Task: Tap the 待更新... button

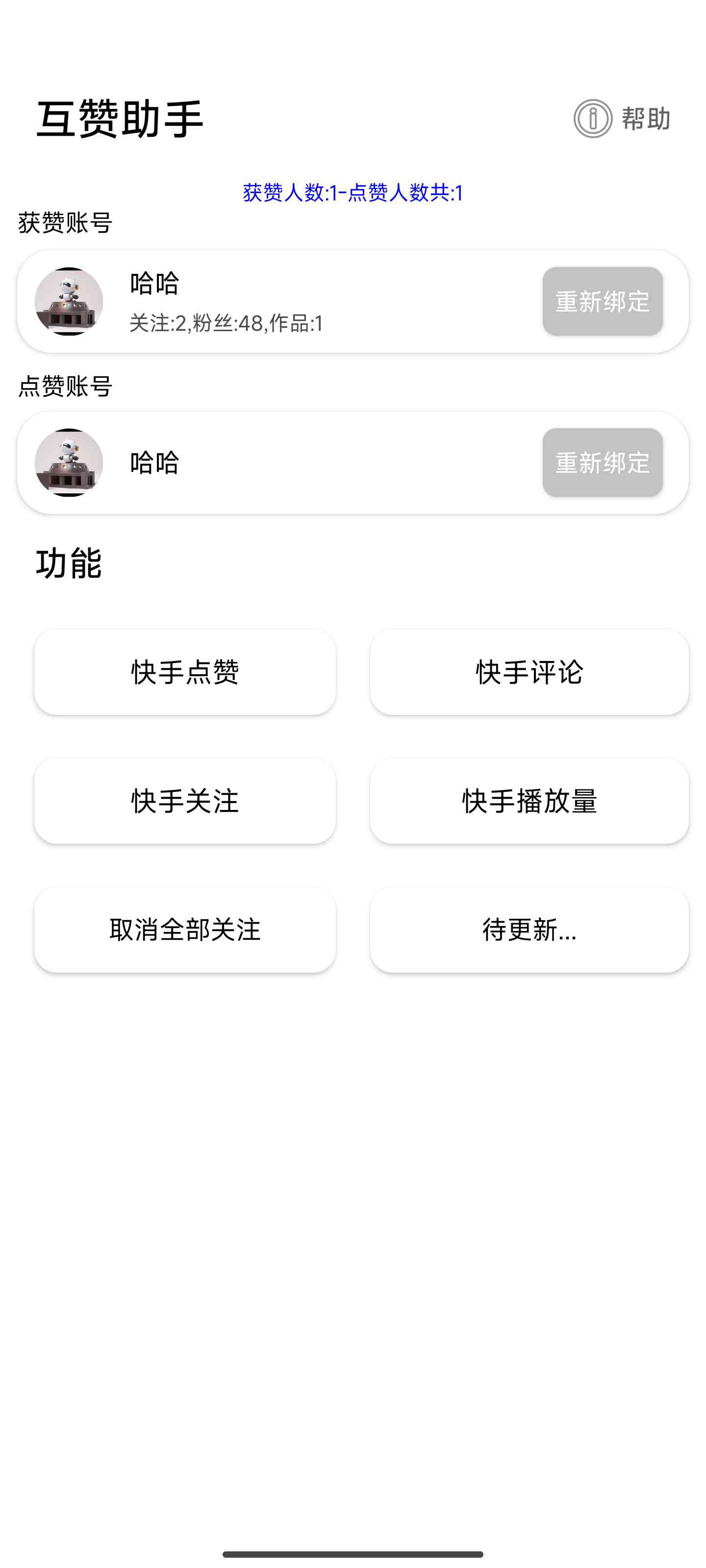Action: pos(529,930)
